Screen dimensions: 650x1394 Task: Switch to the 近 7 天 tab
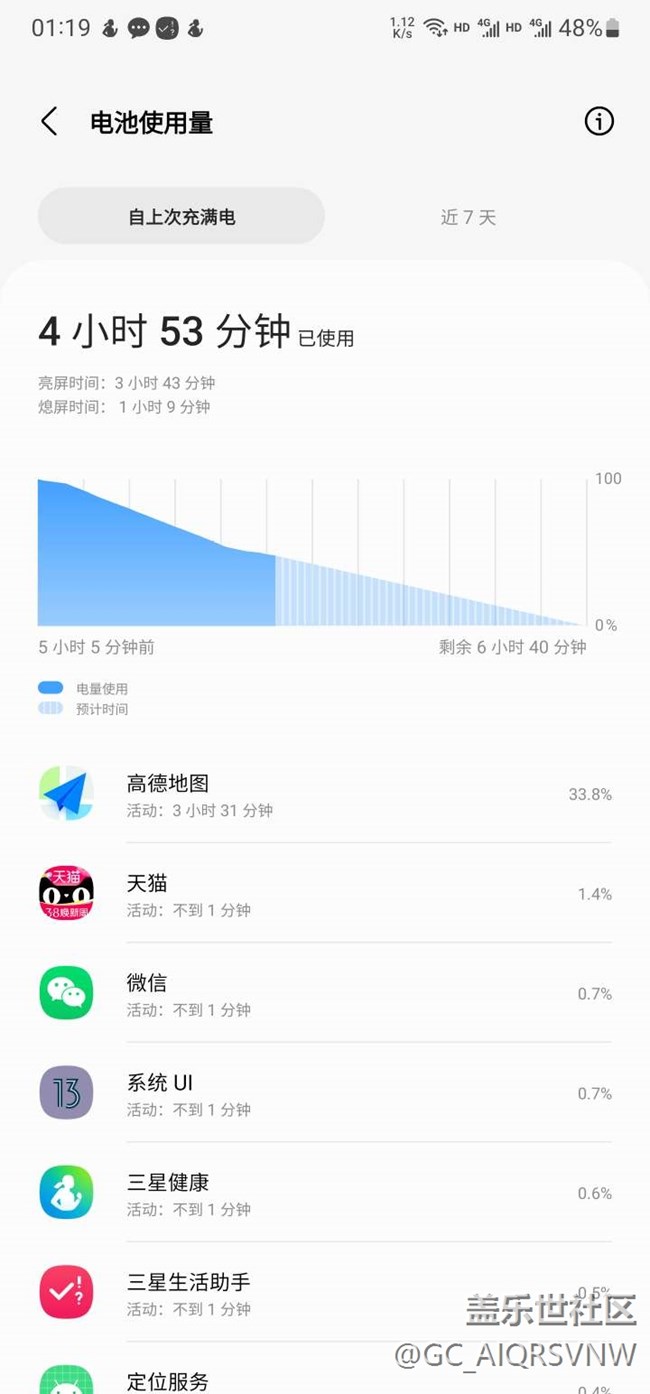tap(468, 217)
